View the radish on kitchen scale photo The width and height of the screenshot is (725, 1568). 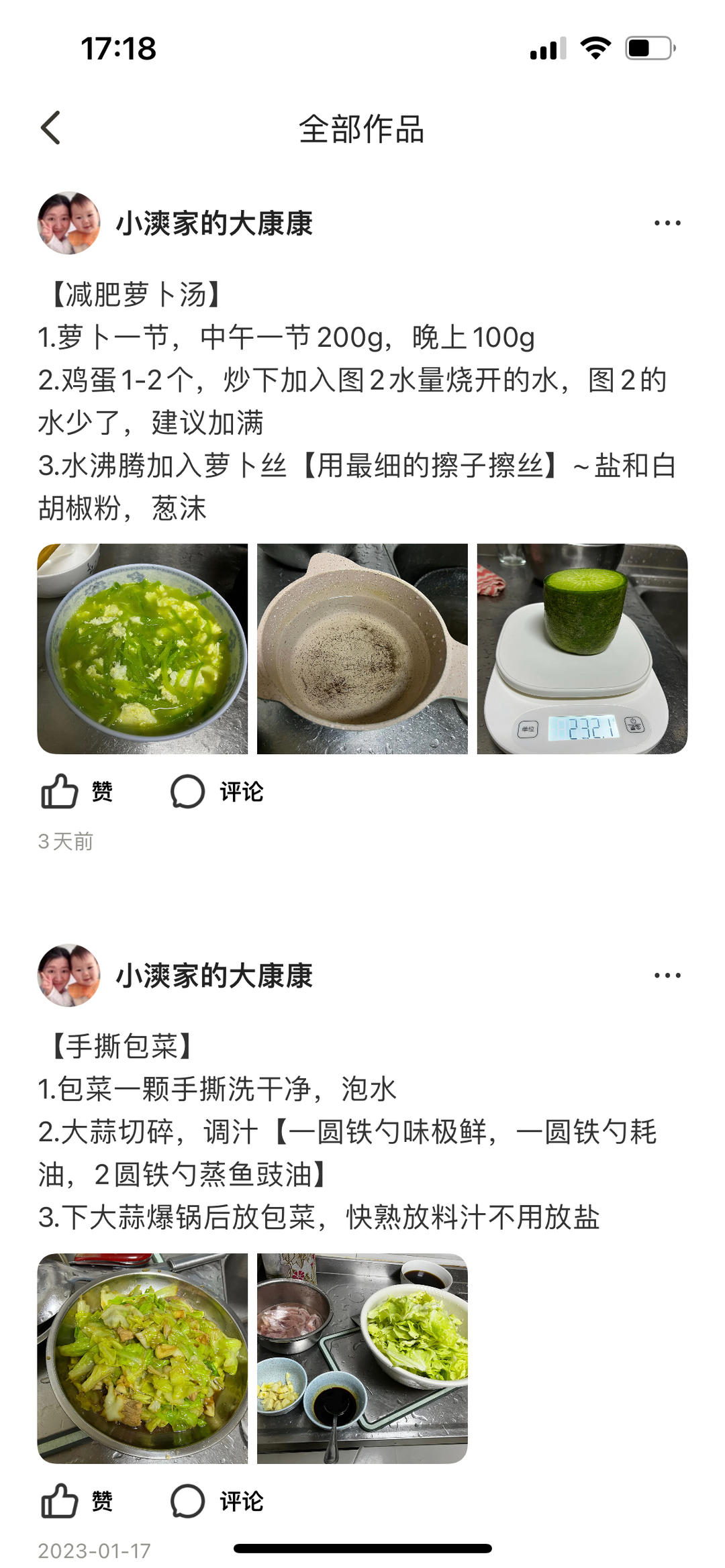click(582, 649)
